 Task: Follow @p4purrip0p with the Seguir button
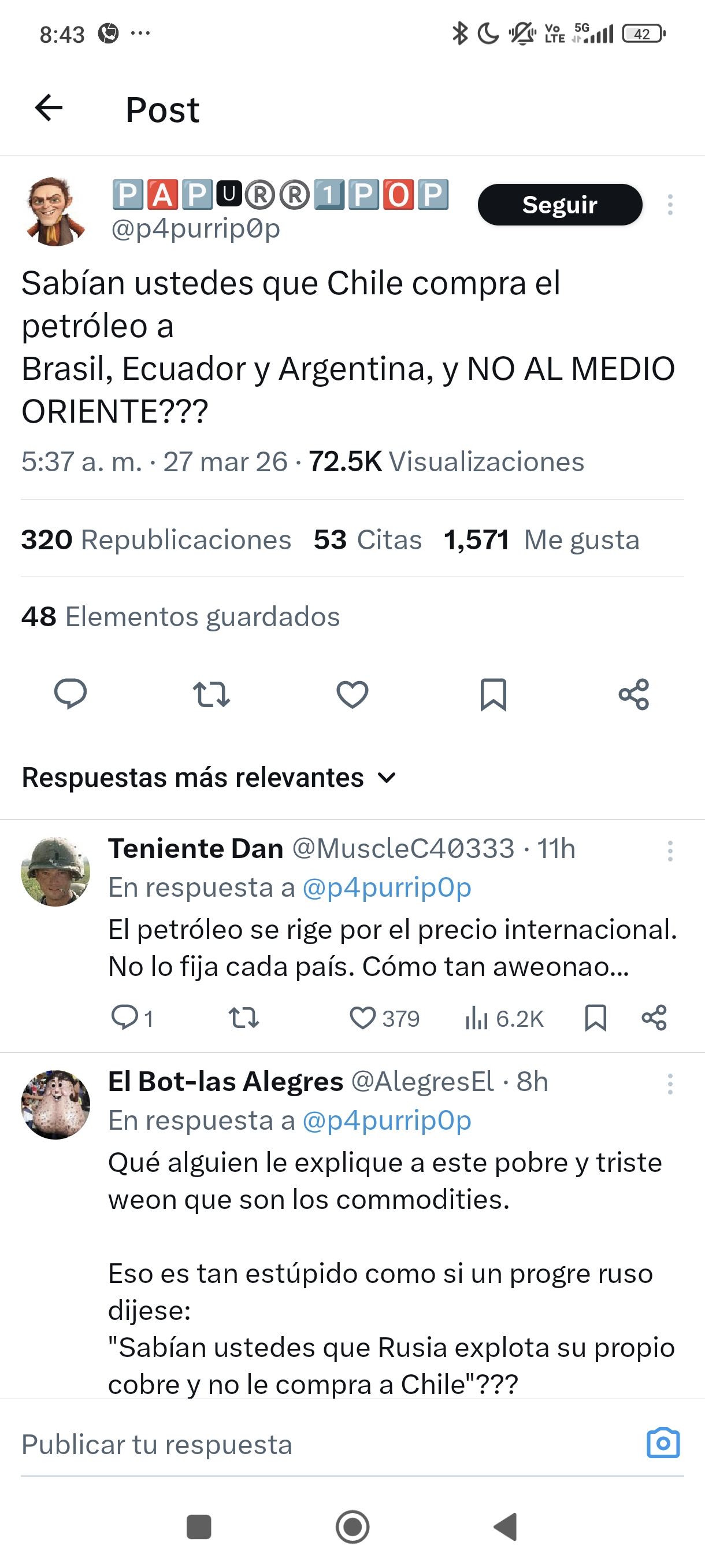tap(559, 205)
